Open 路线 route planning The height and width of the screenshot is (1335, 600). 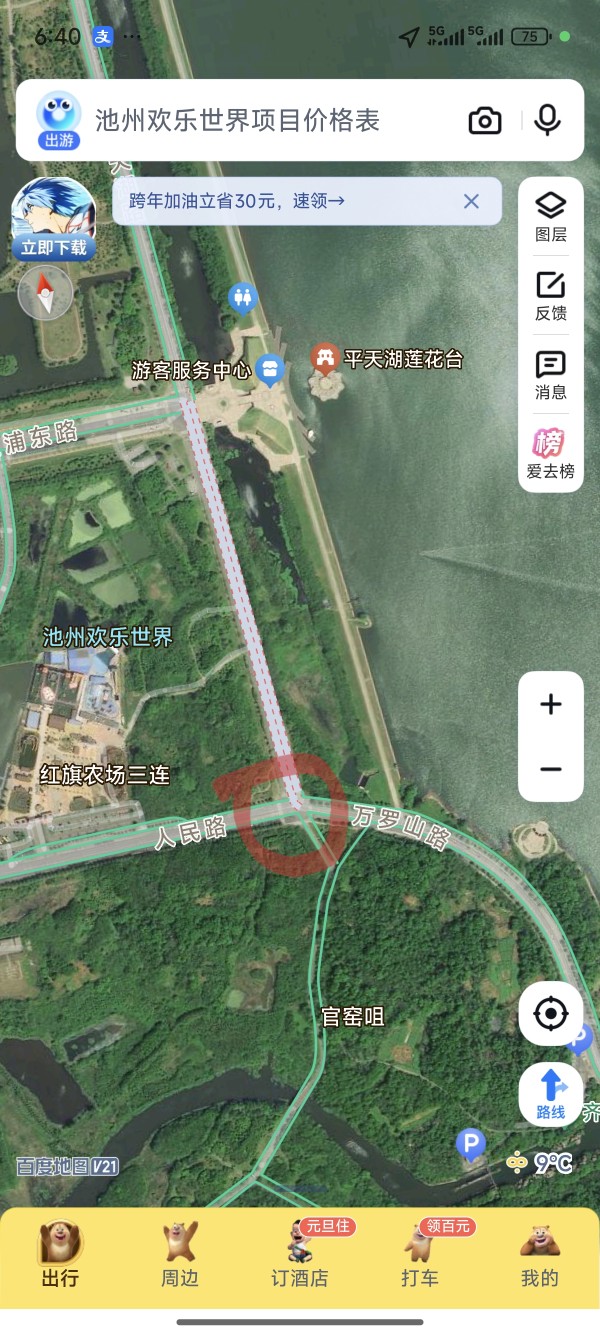pos(551,1093)
